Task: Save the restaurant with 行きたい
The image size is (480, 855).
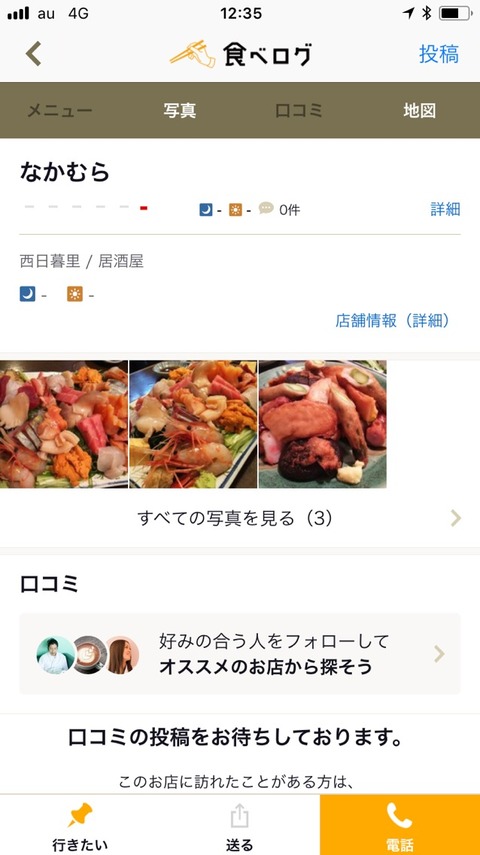Action: [80, 825]
